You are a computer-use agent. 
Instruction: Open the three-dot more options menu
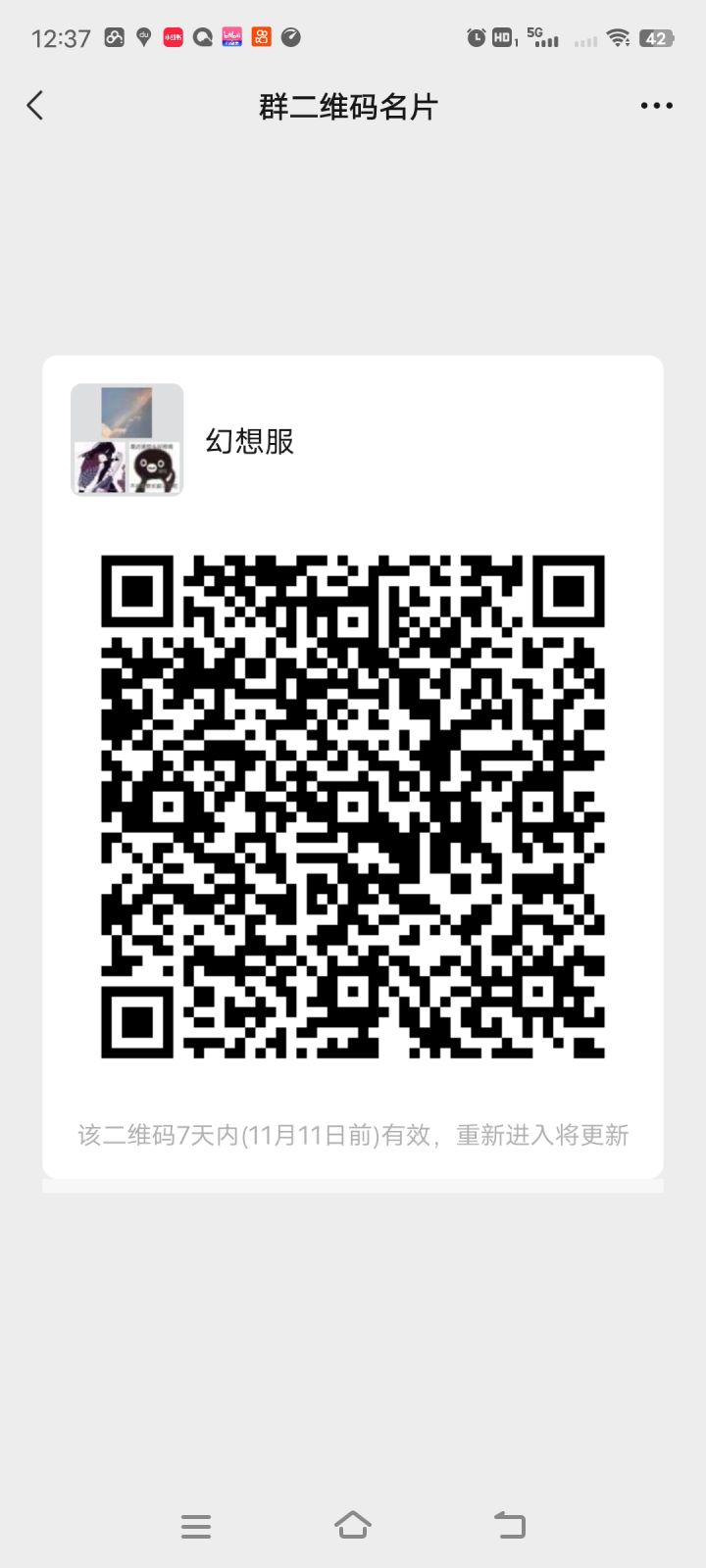[655, 105]
